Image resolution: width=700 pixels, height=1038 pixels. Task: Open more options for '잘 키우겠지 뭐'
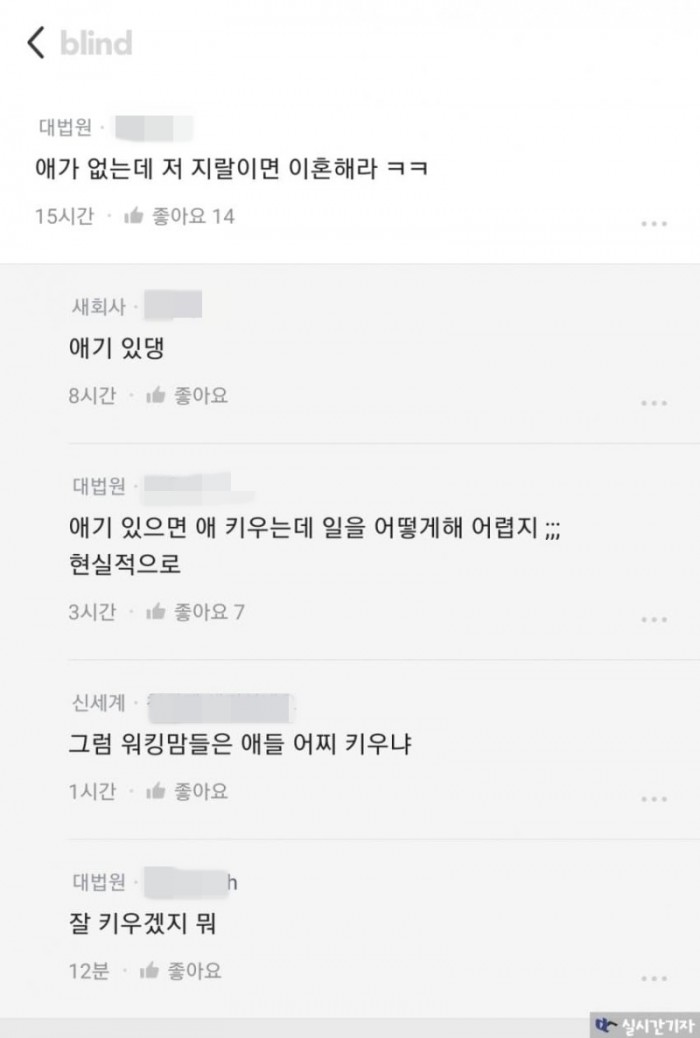pos(654,978)
